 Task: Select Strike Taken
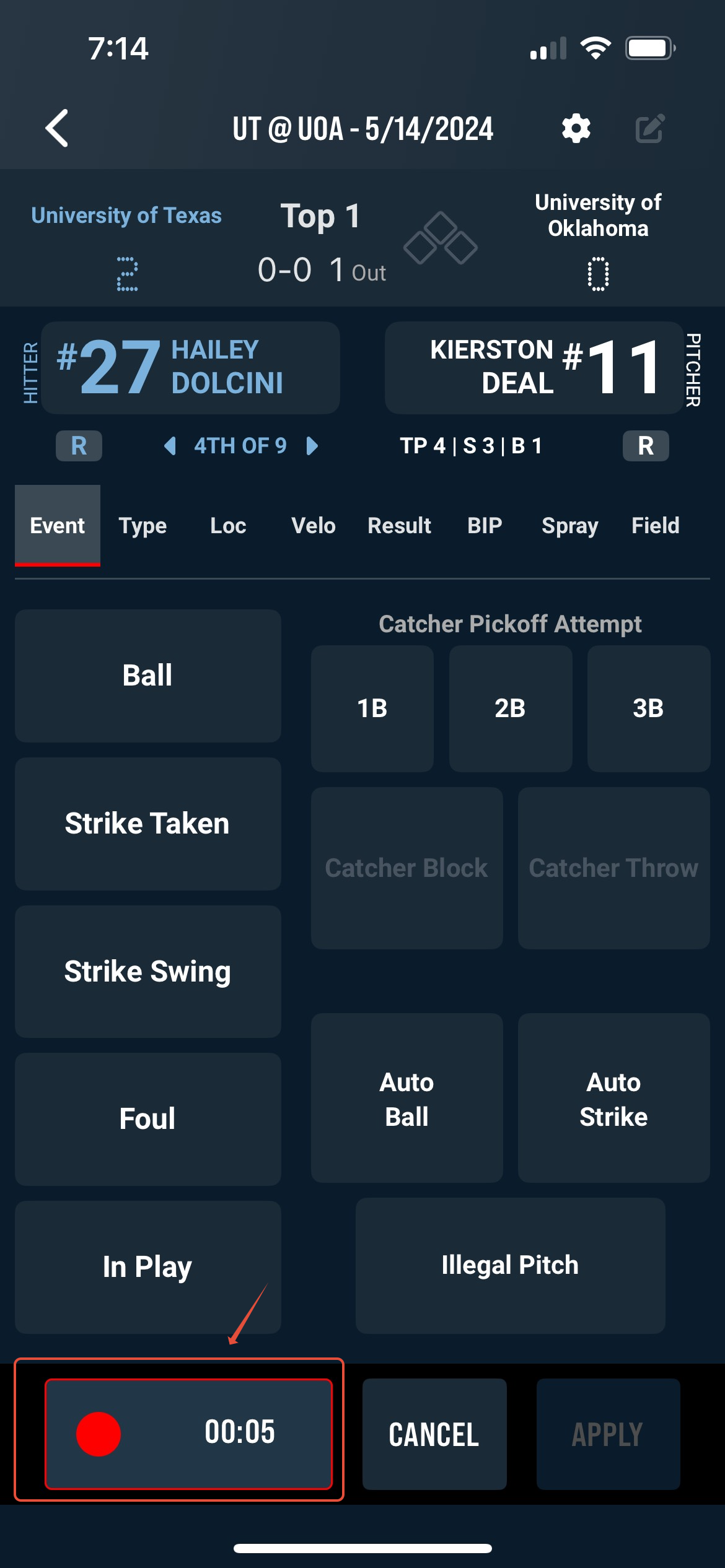coord(148,824)
